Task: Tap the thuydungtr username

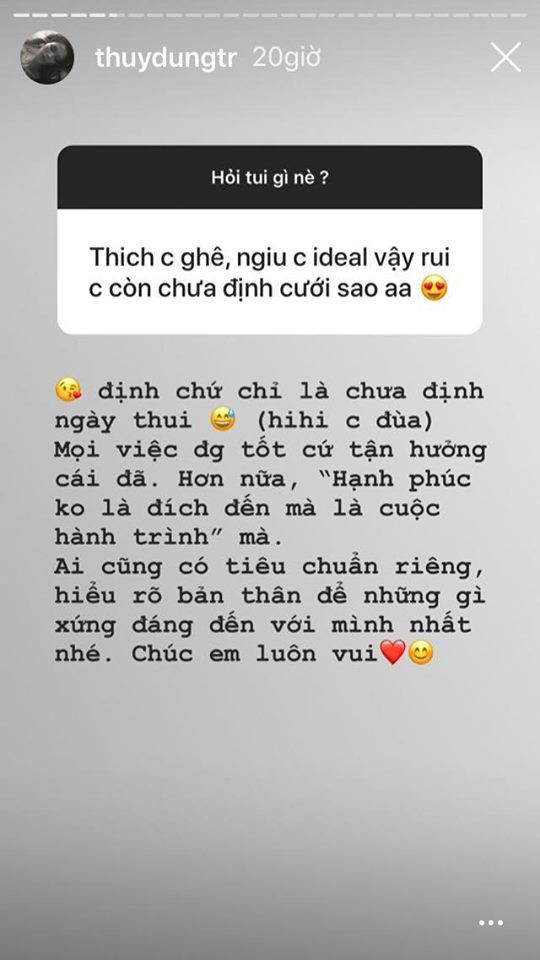Action: [x=166, y=58]
